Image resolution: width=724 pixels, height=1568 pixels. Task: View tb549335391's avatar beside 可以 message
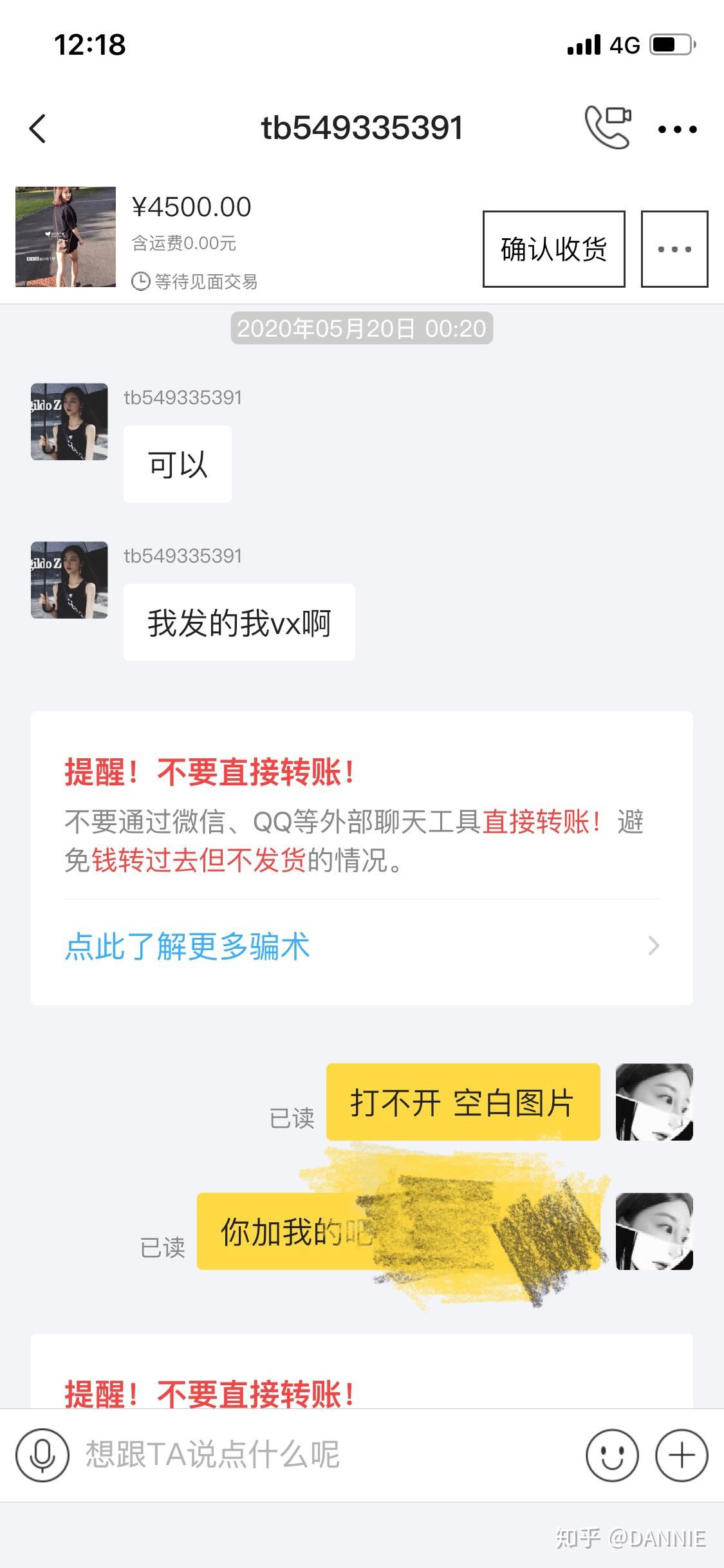pyautogui.click(x=70, y=422)
